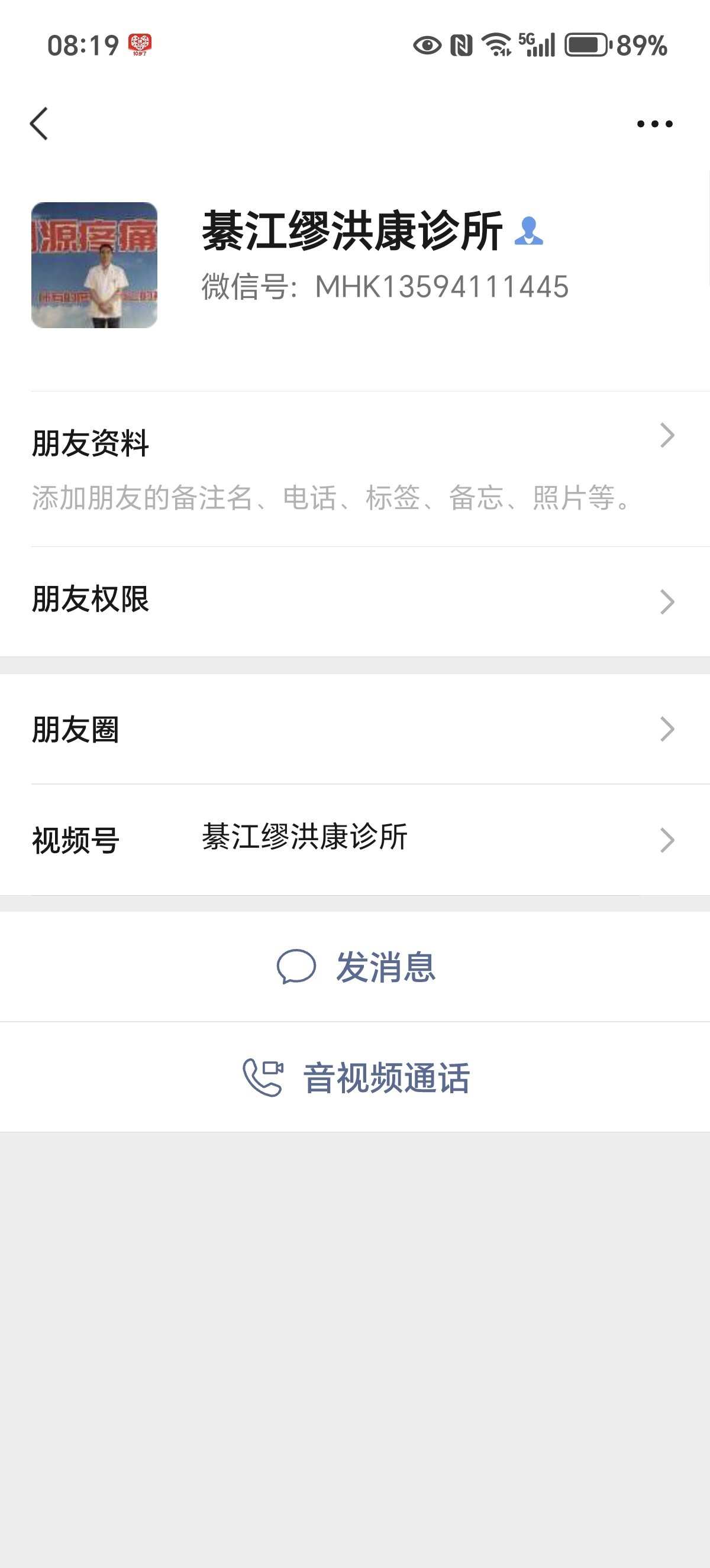View the contact's profile picture
The width and height of the screenshot is (710, 1568).
coord(95,265)
